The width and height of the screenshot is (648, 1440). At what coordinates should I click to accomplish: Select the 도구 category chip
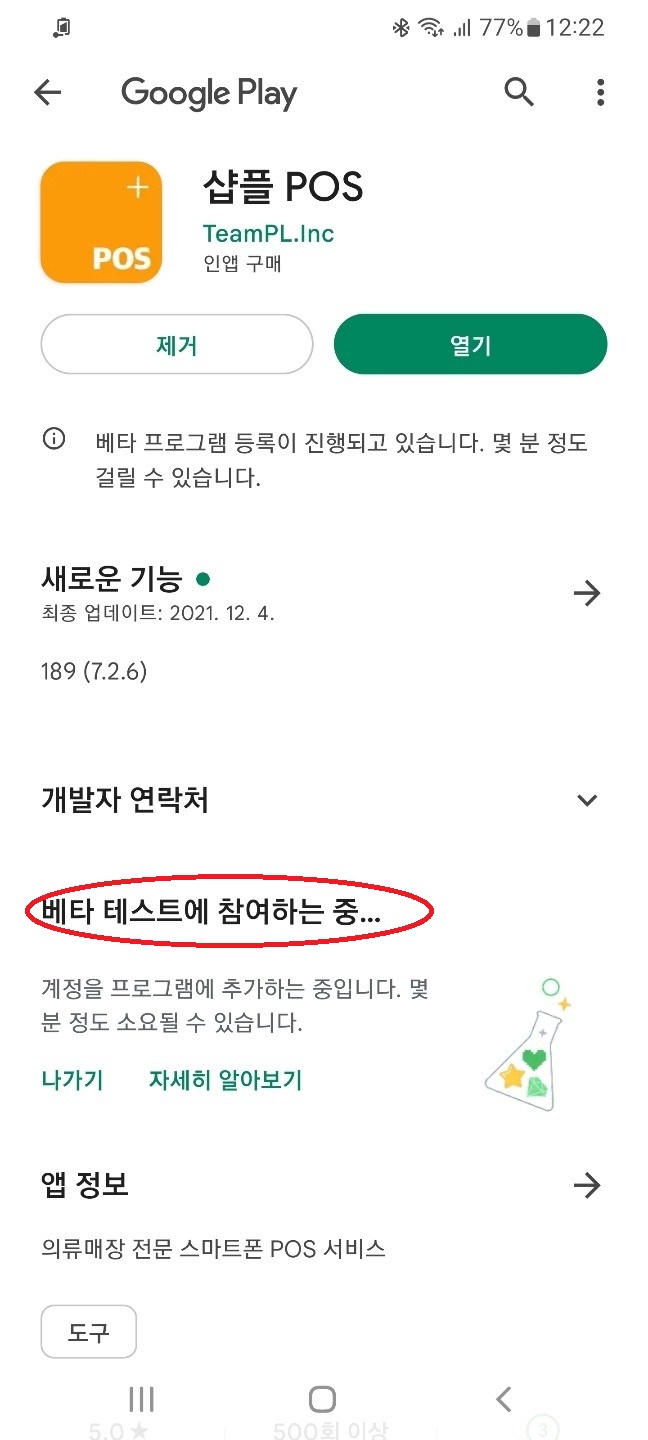coord(89,1332)
